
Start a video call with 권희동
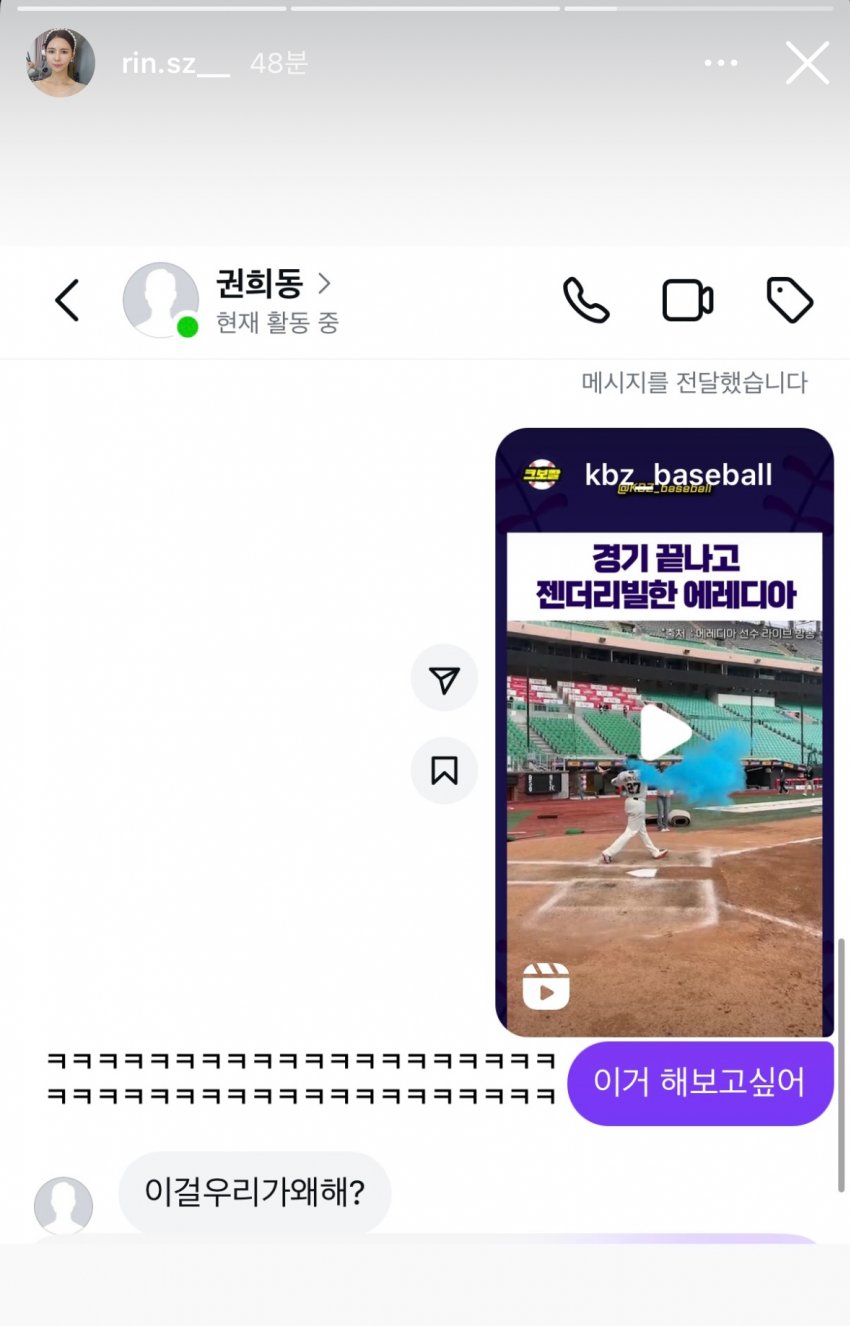tap(686, 300)
